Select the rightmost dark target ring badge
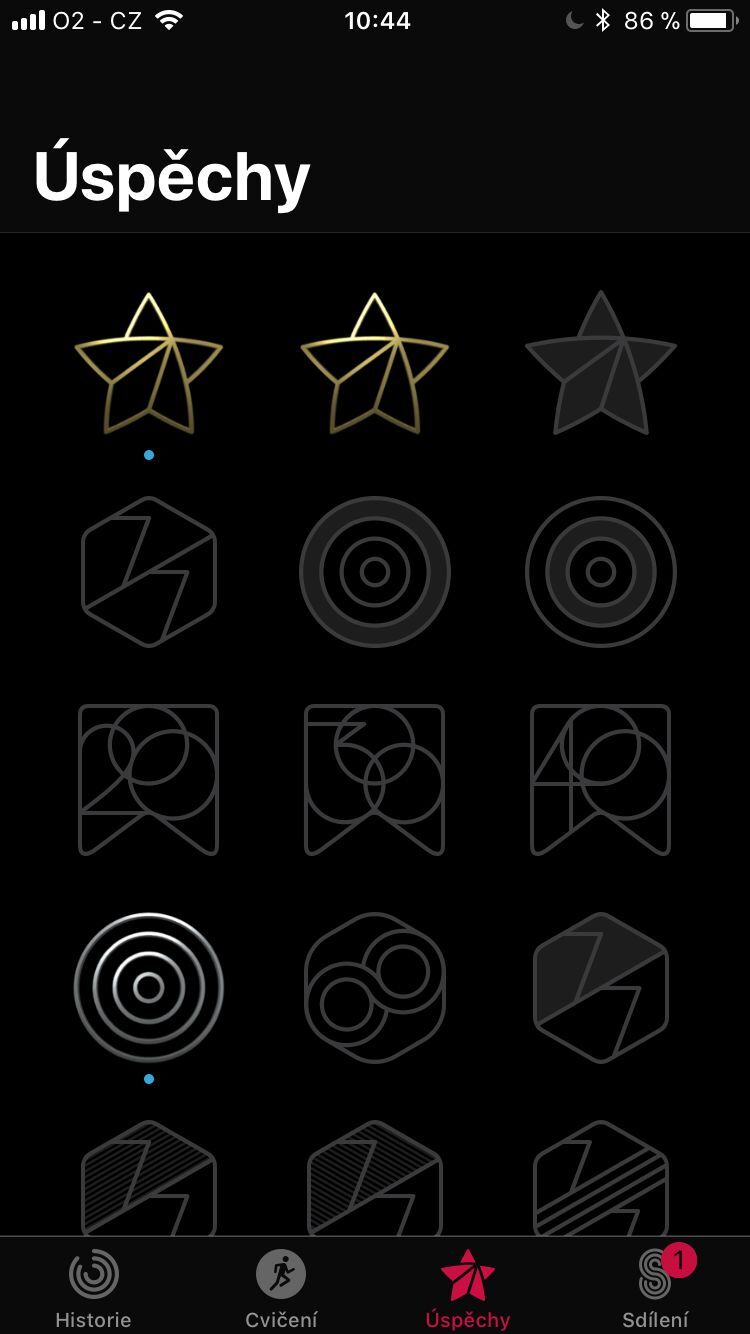 pos(600,571)
